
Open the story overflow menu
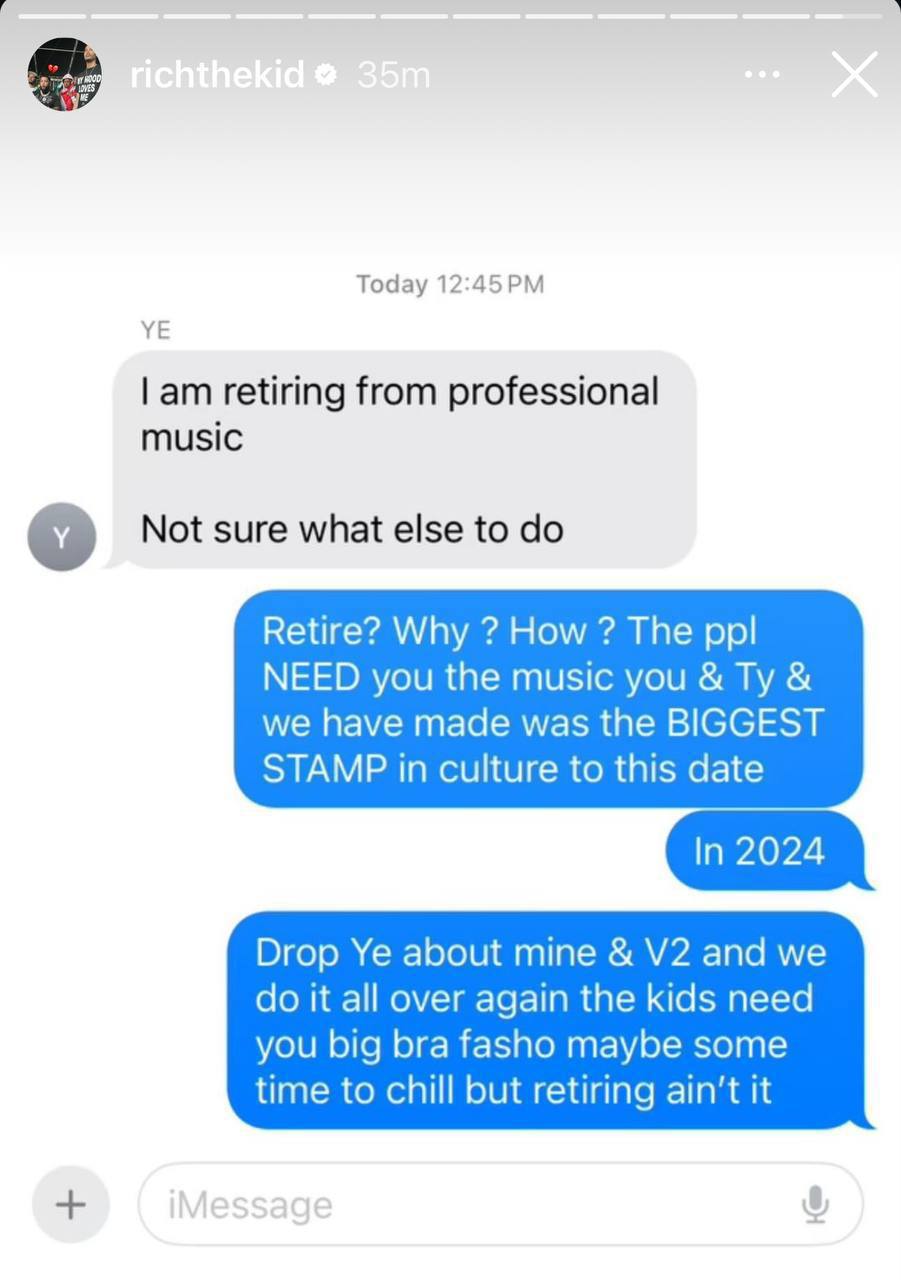pyautogui.click(x=762, y=75)
